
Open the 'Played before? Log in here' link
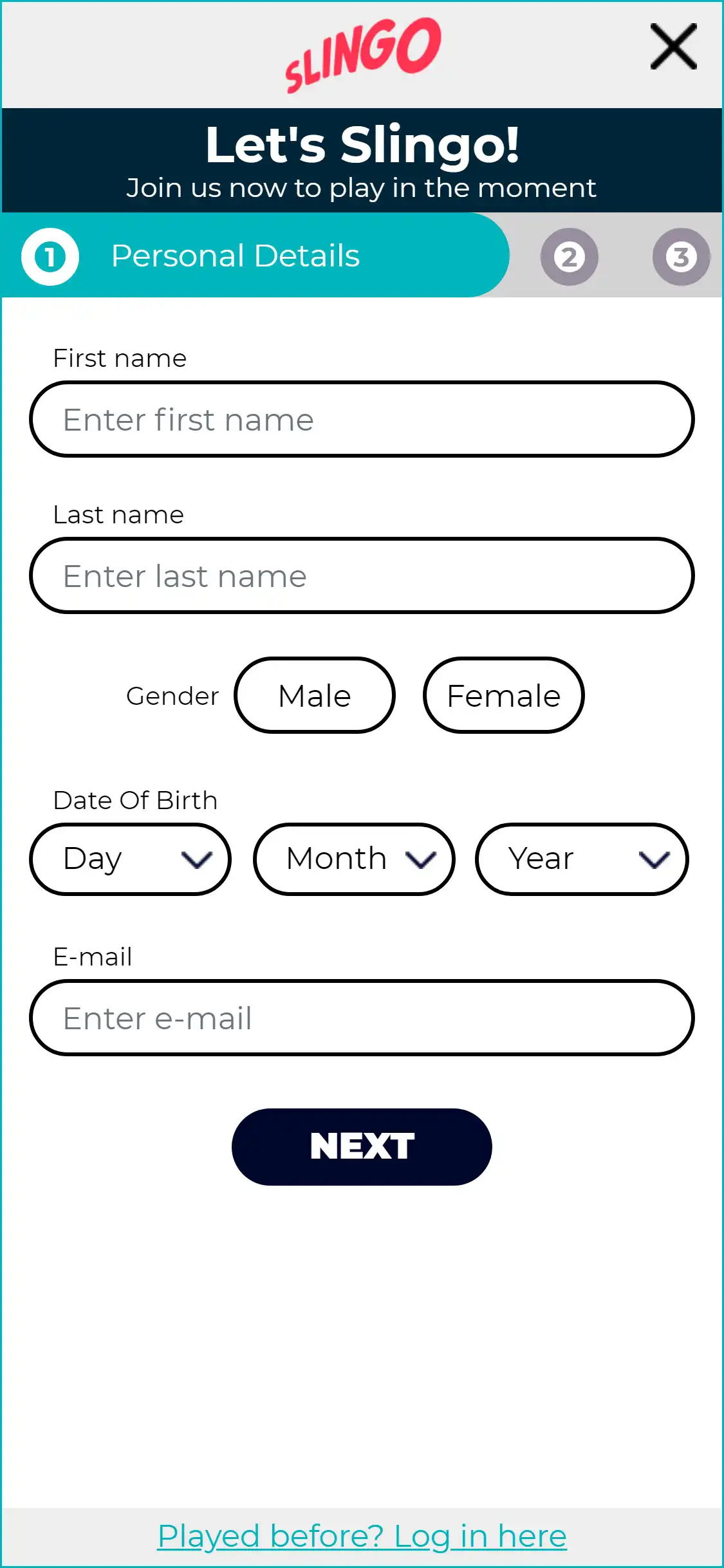(362, 1536)
